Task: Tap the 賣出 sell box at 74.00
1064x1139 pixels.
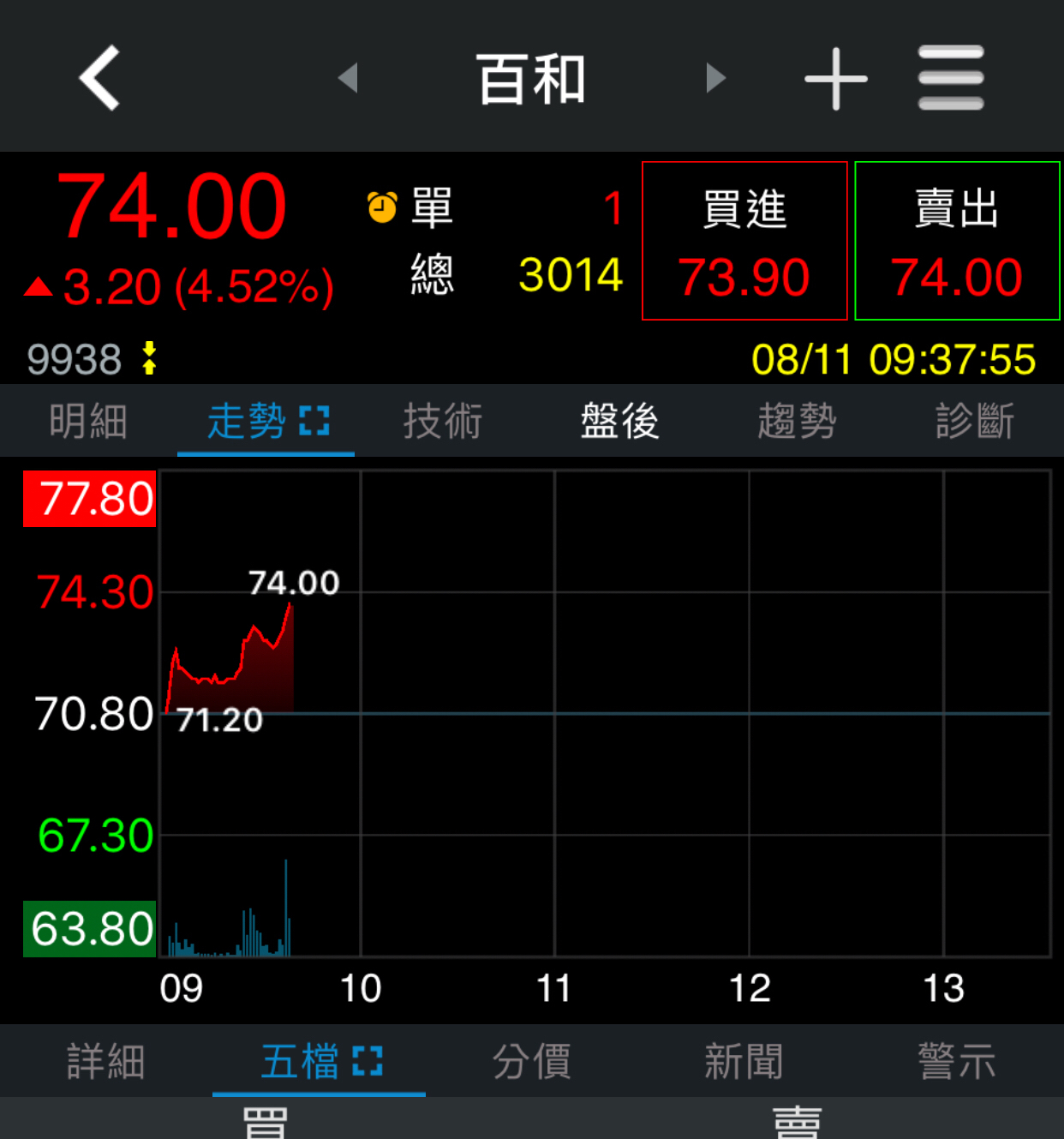Action: pyautogui.click(x=957, y=241)
